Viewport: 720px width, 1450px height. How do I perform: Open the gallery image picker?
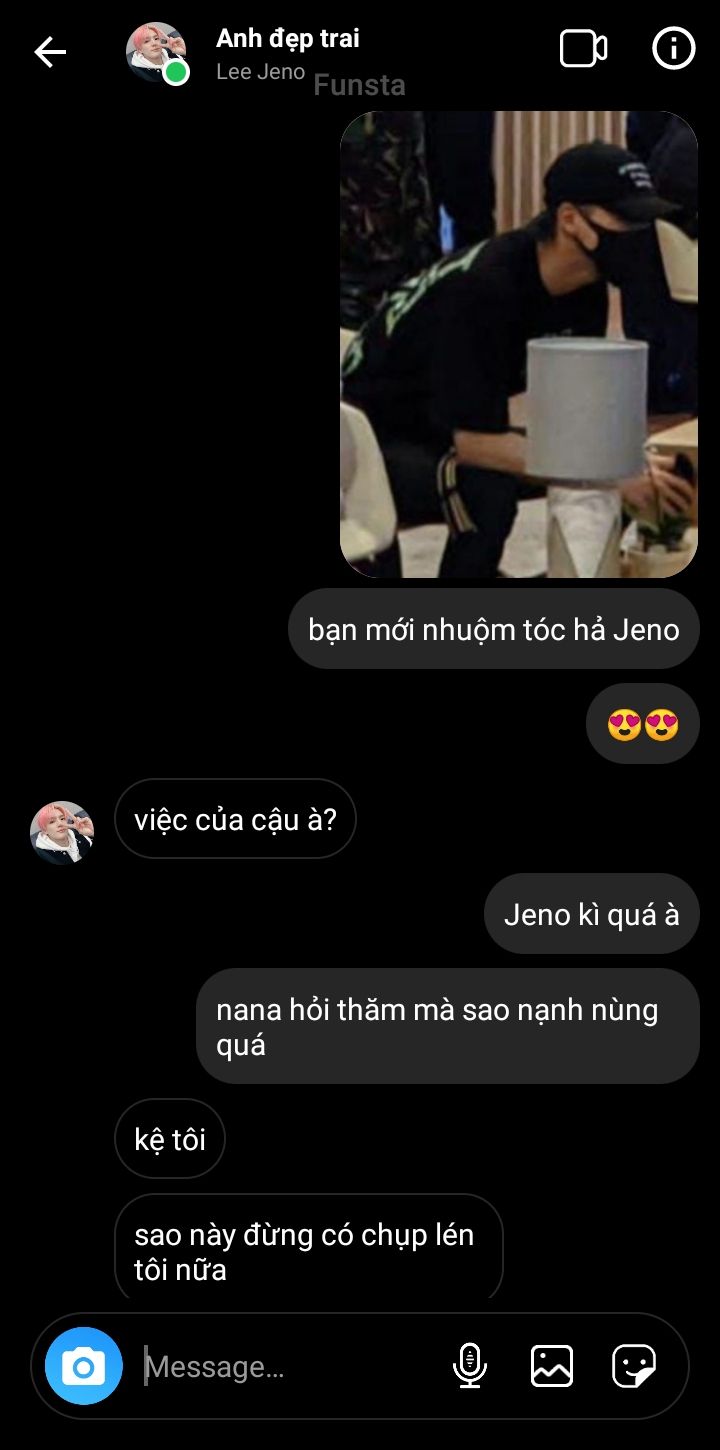(552, 1365)
